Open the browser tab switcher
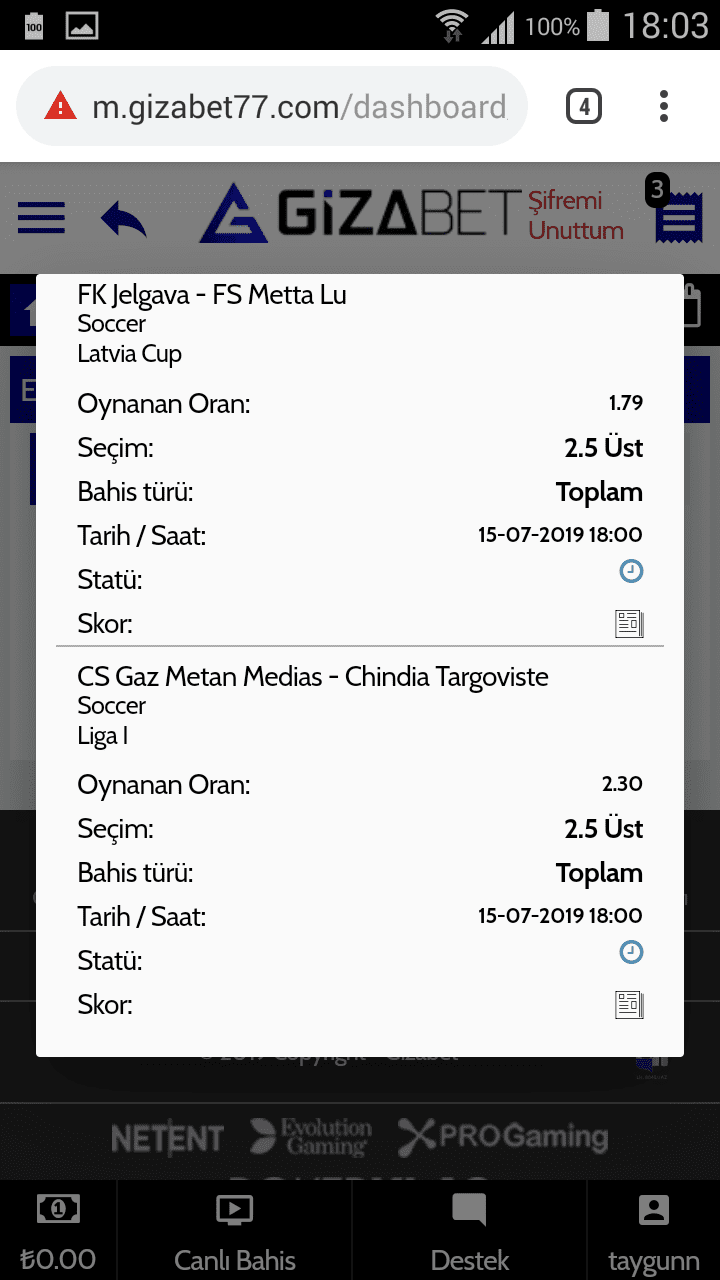Viewport: 720px width, 1280px height. click(x=584, y=106)
